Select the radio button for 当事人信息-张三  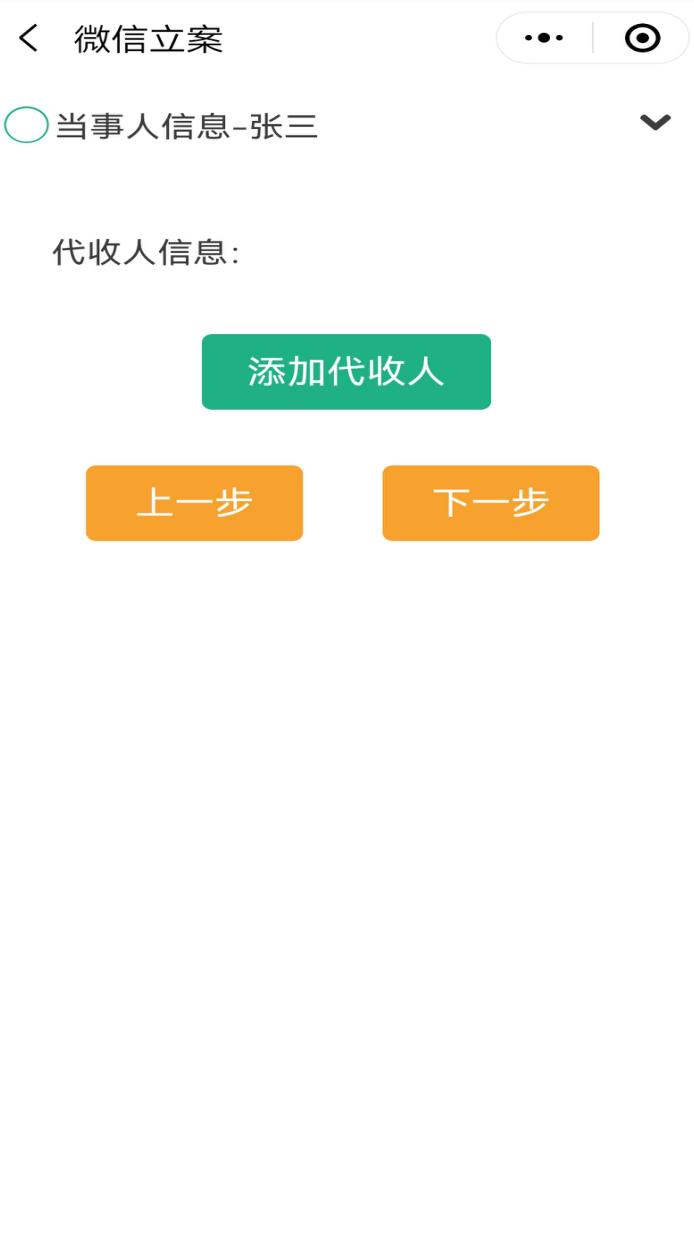coord(27,126)
